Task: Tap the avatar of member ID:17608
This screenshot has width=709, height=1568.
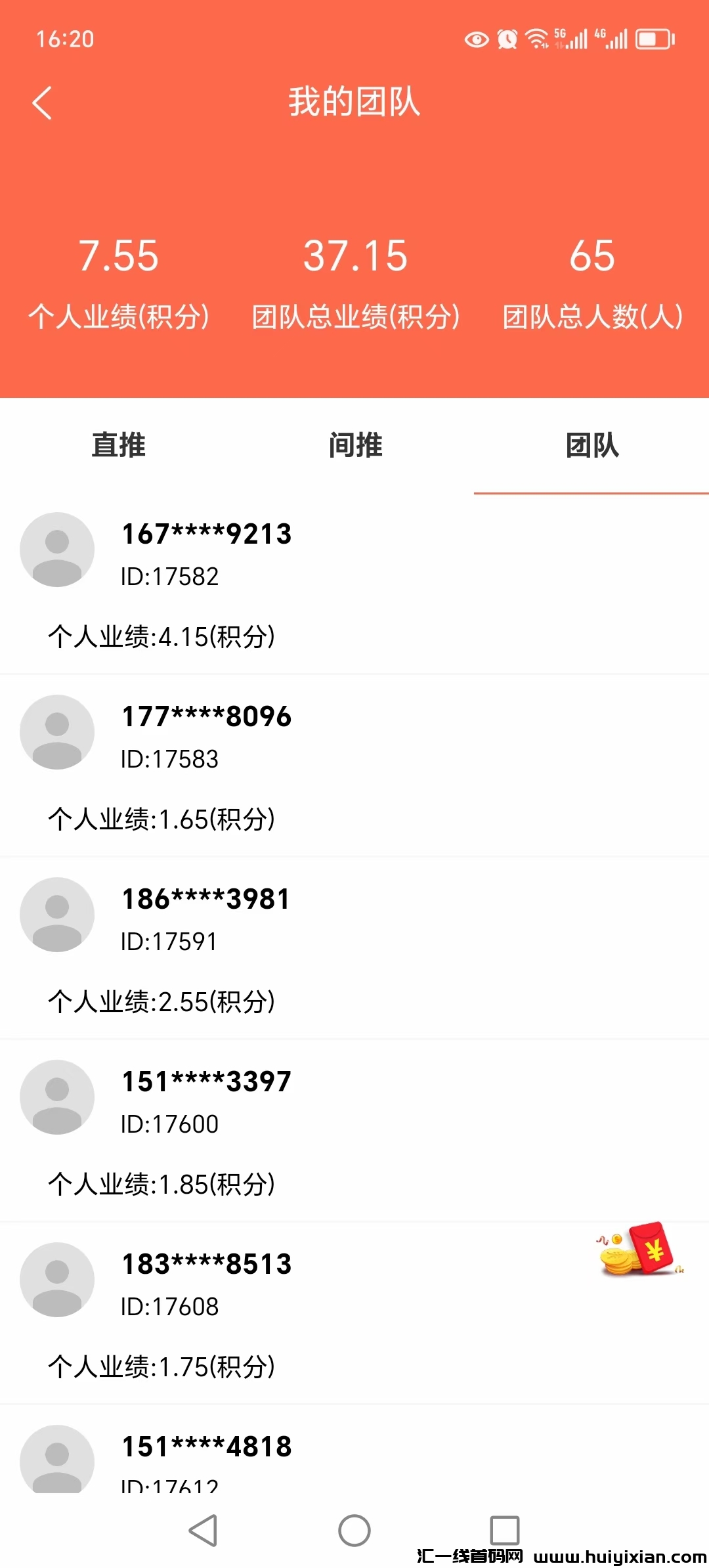Action: click(56, 1279)
